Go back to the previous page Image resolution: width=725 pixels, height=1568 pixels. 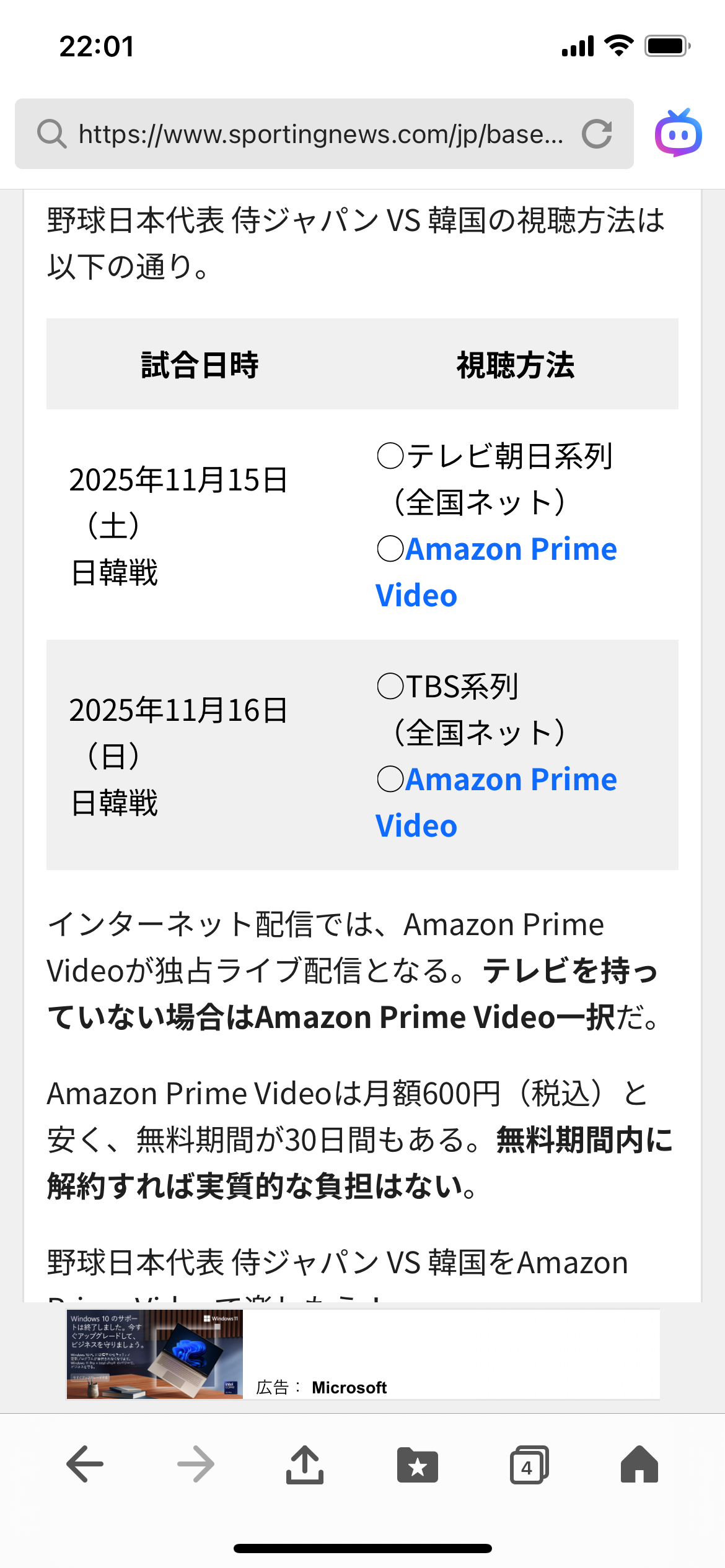pyautogui.click(x=85, y=1465)
